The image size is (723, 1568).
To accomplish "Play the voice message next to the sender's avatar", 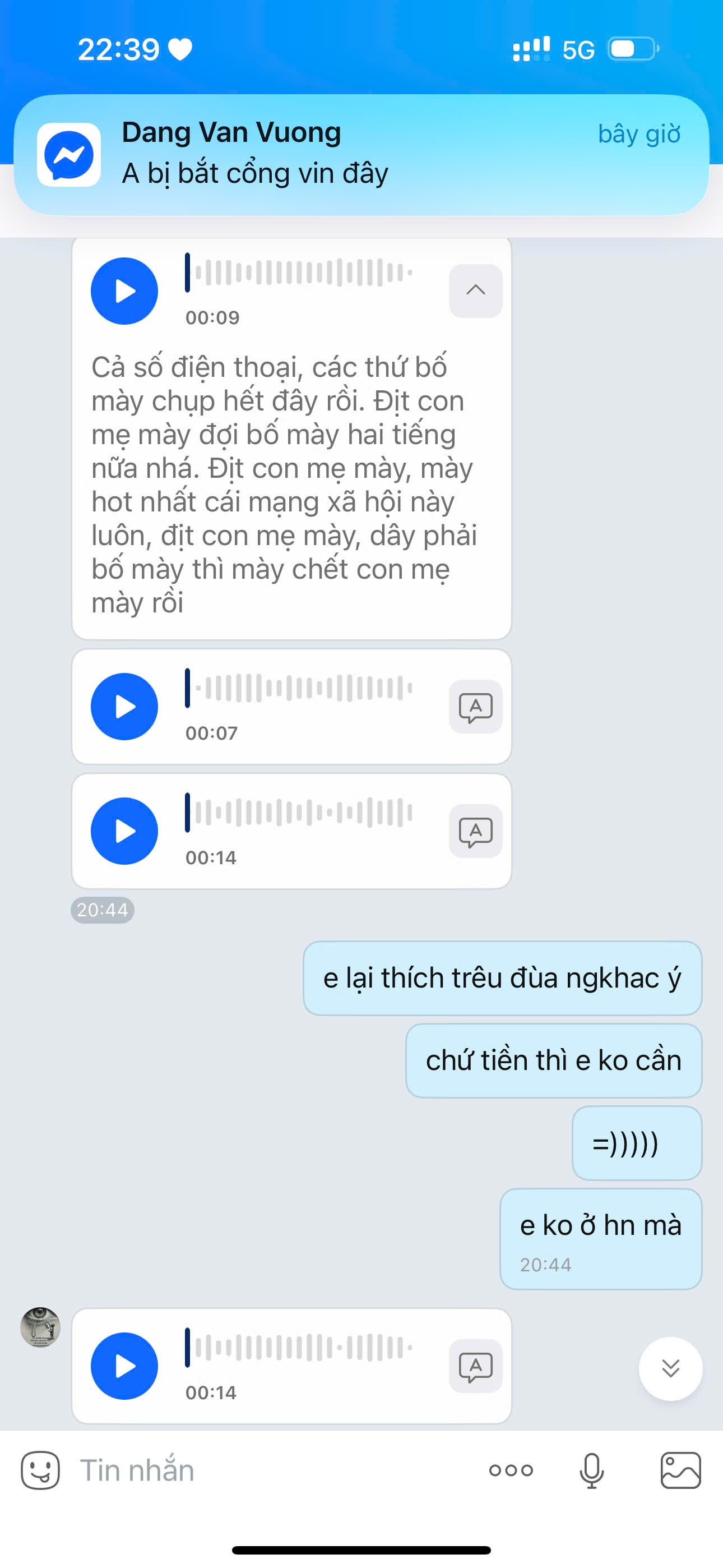I will point(124,1366).
